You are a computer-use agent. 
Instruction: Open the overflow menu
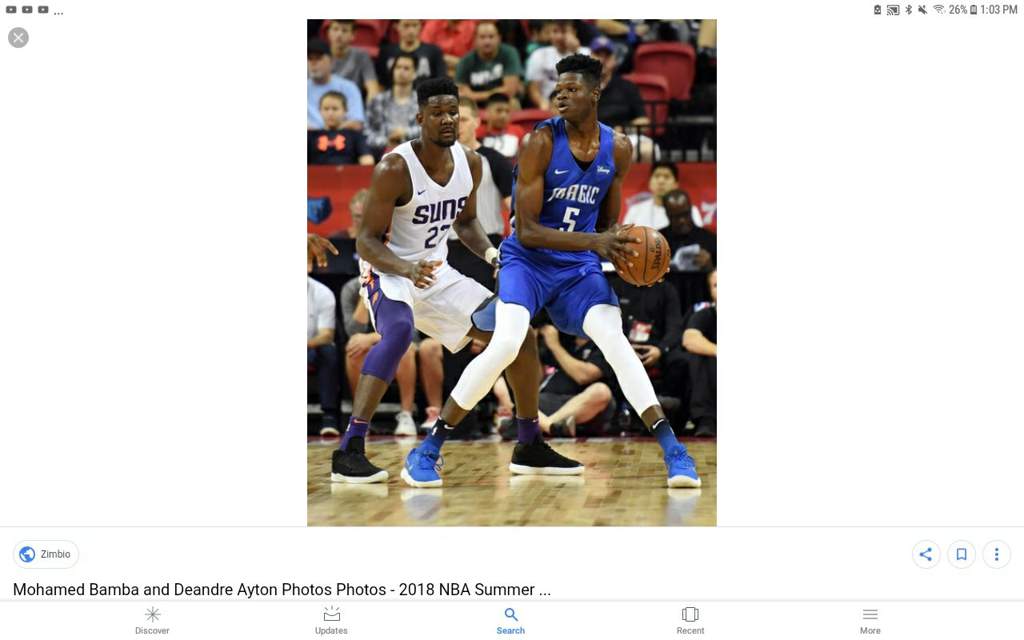pos(996,554)
